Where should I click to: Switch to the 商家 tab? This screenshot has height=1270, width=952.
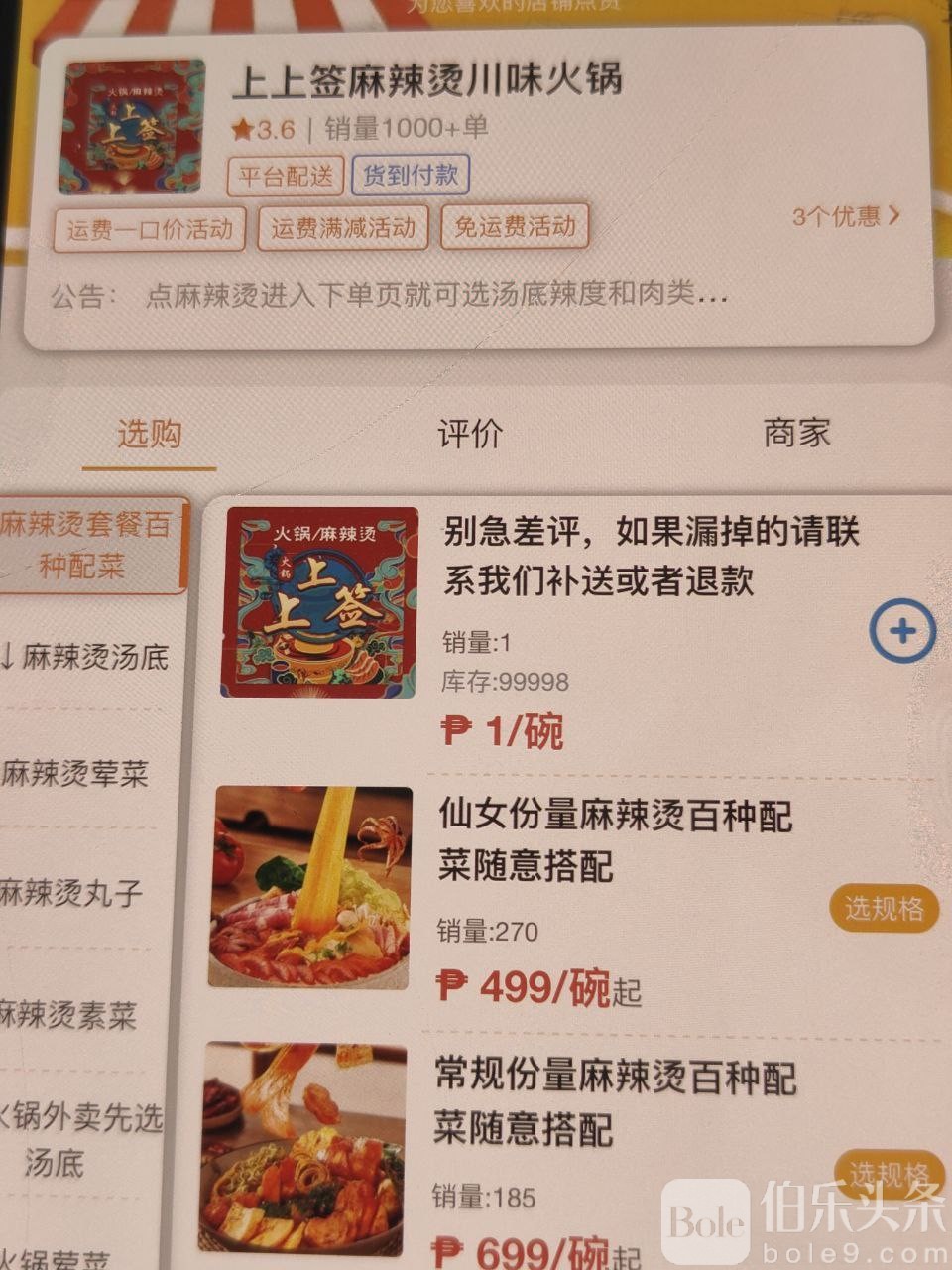796,432
